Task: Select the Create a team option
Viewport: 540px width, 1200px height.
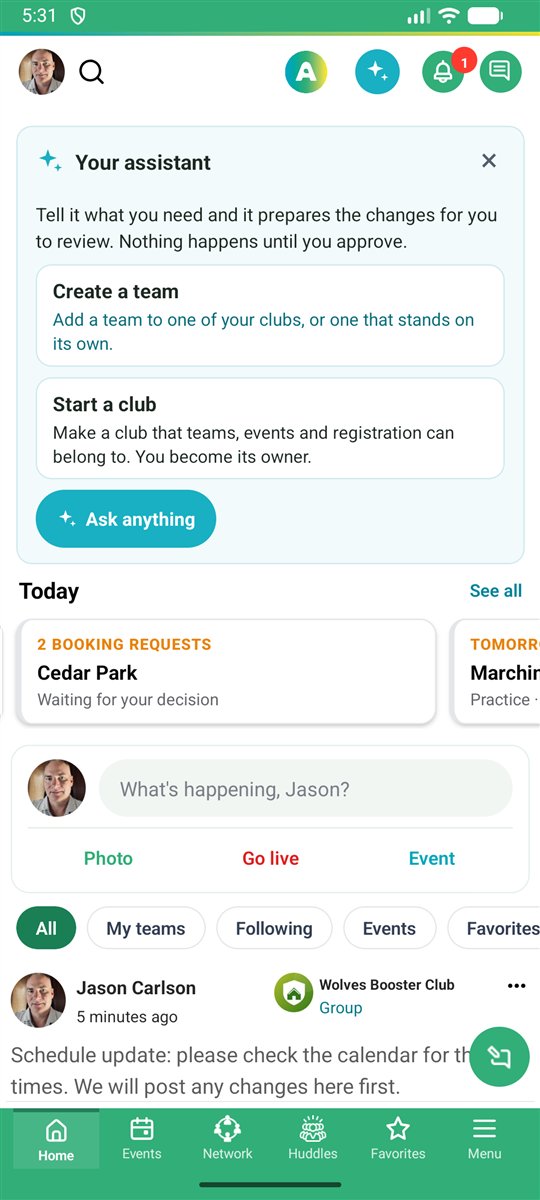Action: tap(270, 315)
